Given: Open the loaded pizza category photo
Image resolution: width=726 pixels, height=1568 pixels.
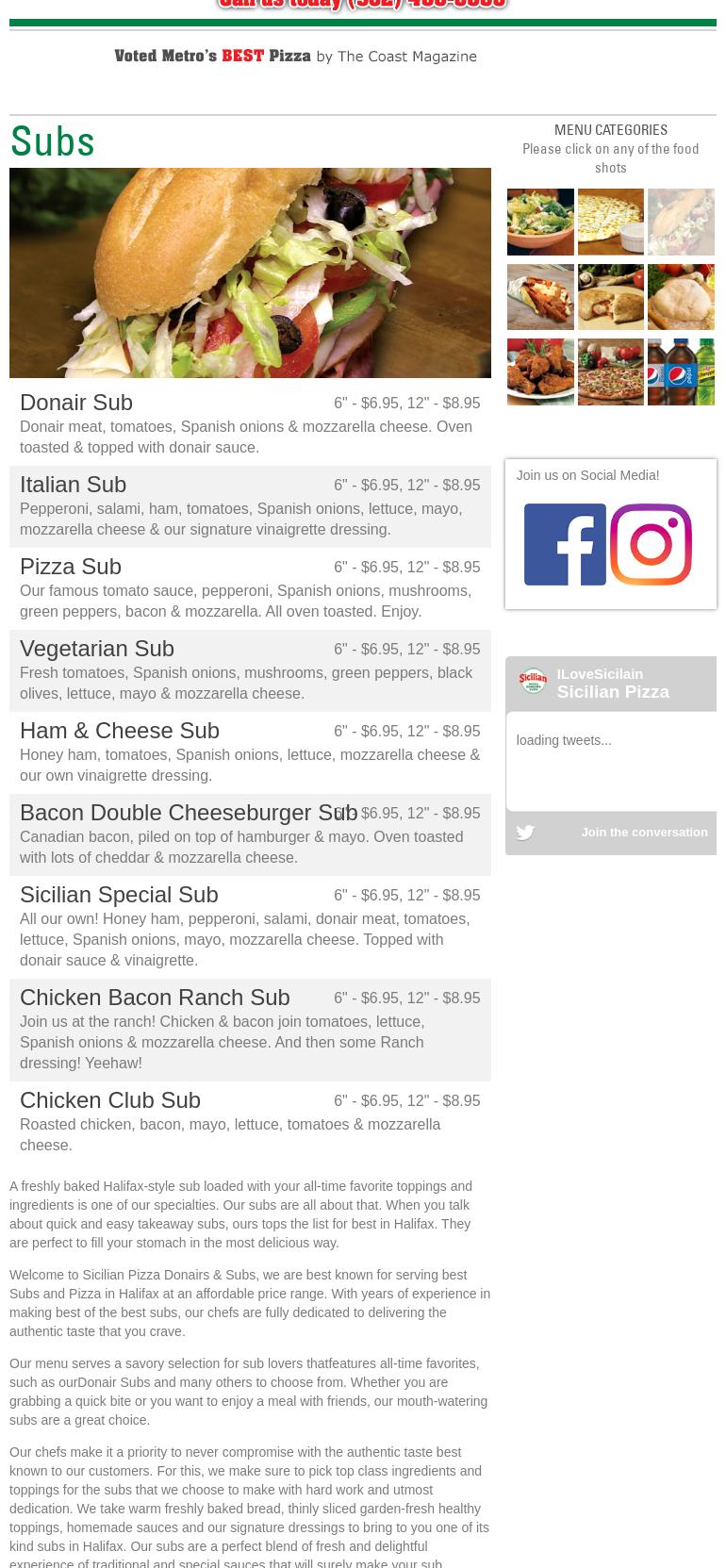Looking at the screenshot, I should point(611,372).
